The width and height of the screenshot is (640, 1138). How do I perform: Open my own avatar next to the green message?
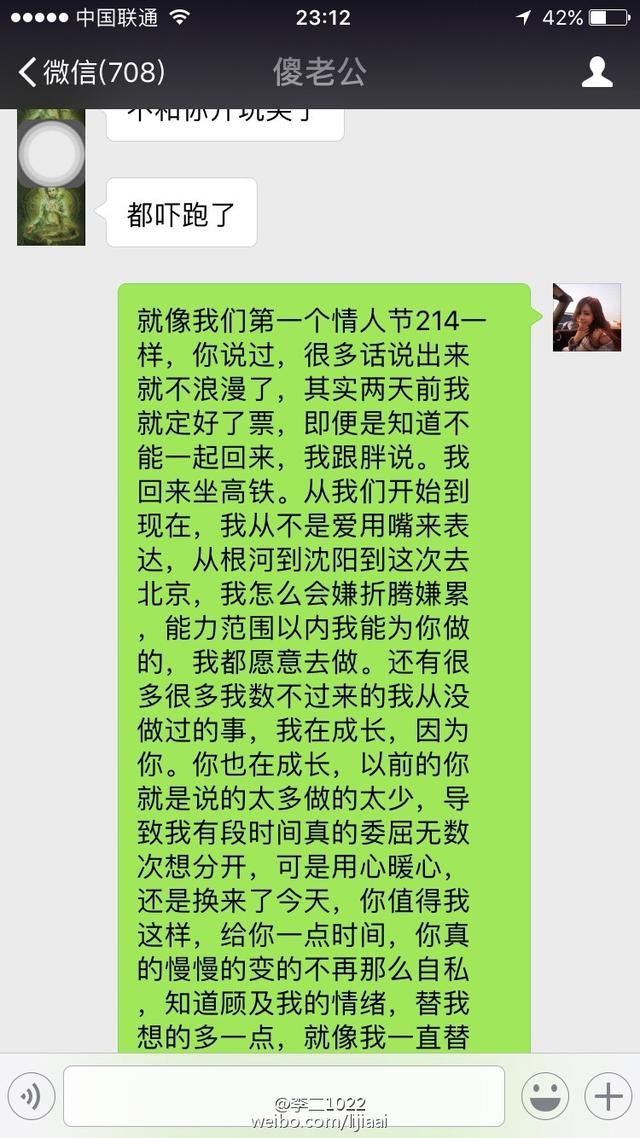click(587, 317)
